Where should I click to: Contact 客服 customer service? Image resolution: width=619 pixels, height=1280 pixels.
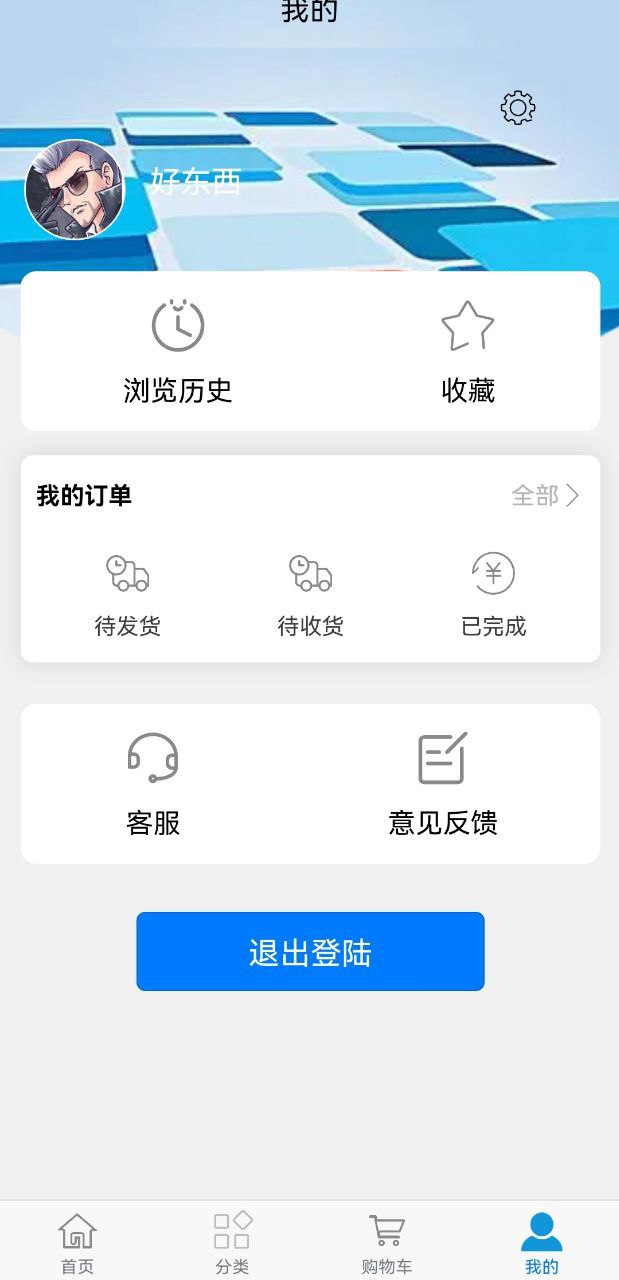[x=153, y=784]
